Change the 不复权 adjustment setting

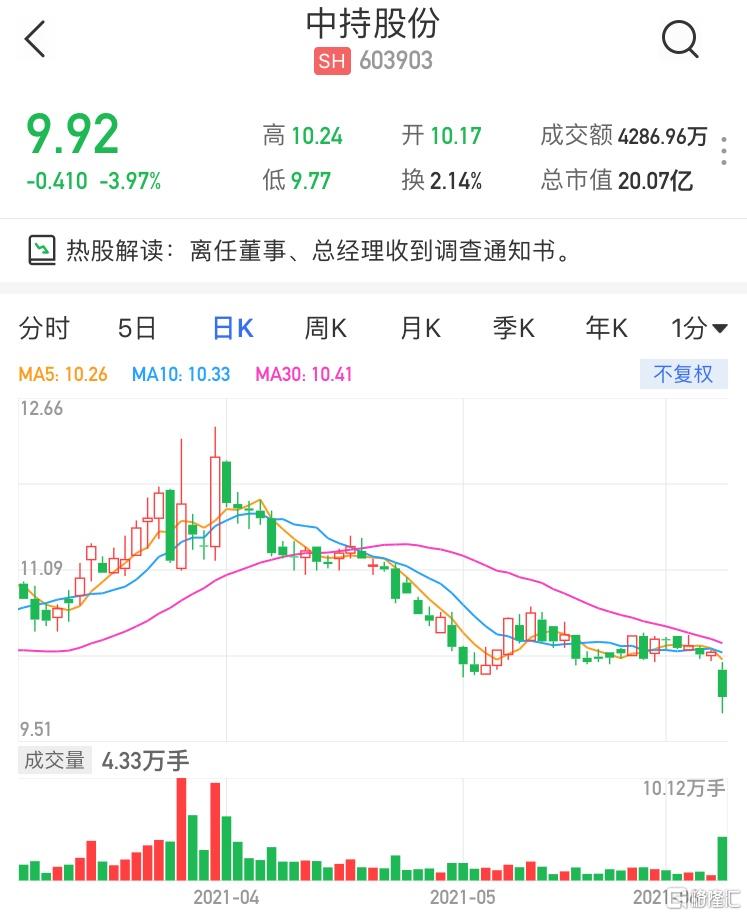pyautogui.click(x=684, y=374)
